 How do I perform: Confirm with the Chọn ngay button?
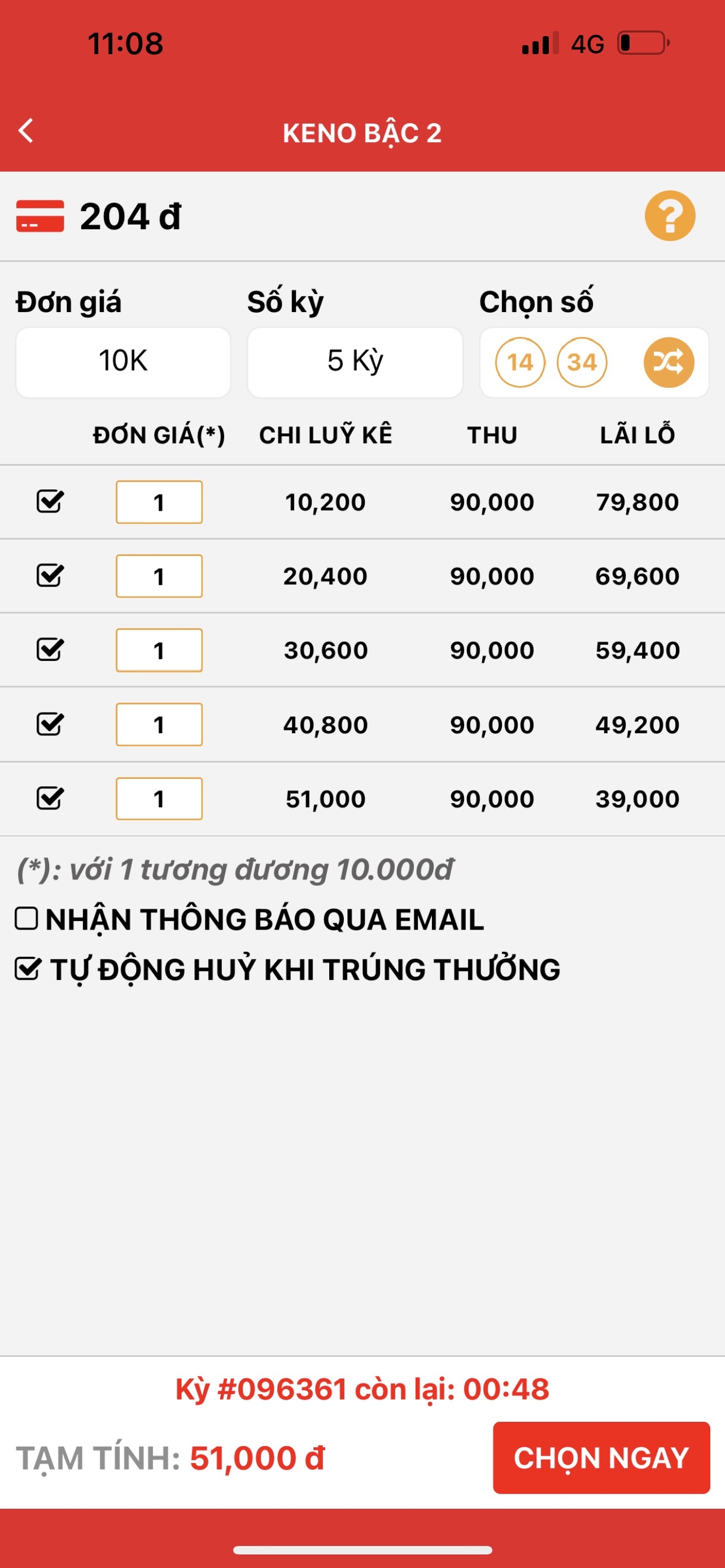pos(601,1458)
